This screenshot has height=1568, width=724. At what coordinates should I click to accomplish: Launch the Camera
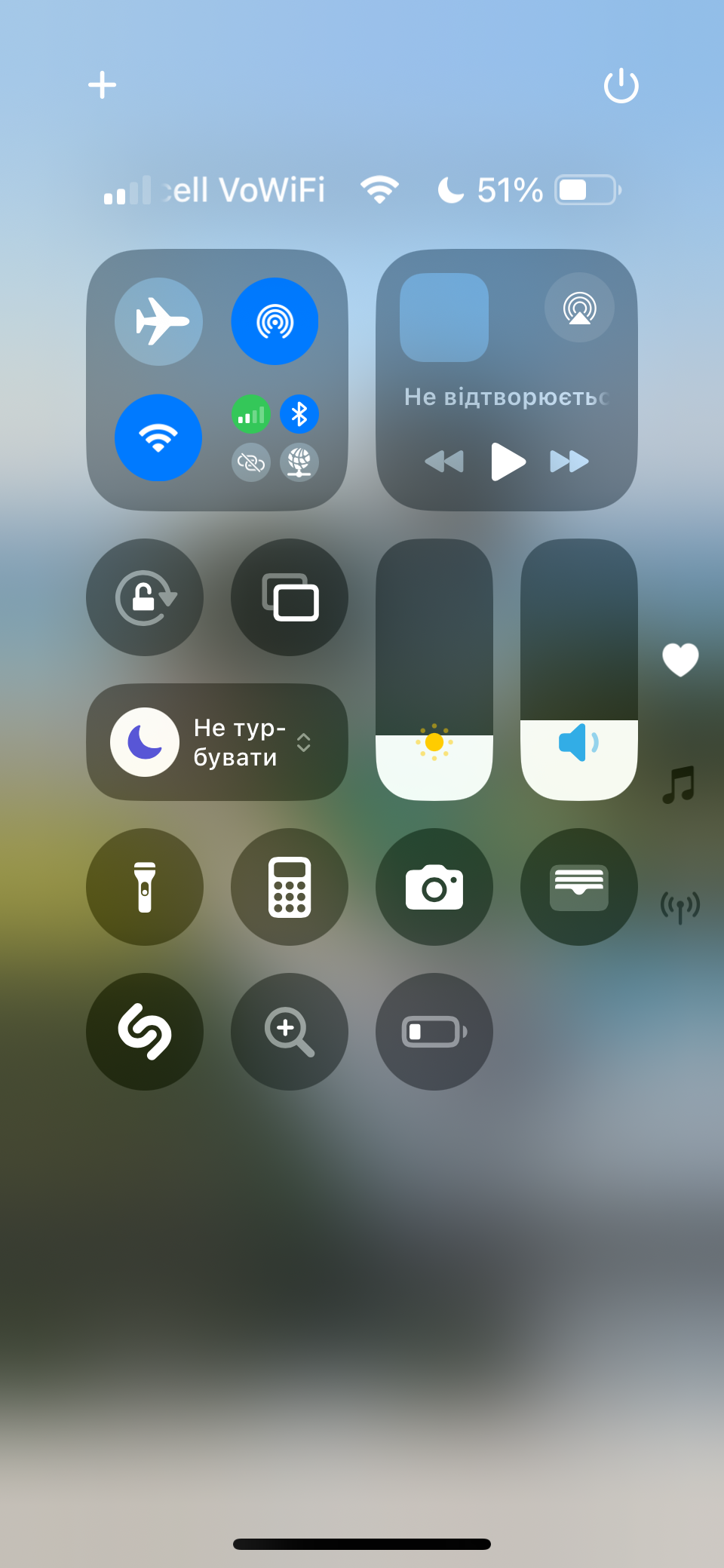click(x=434, y=887)
